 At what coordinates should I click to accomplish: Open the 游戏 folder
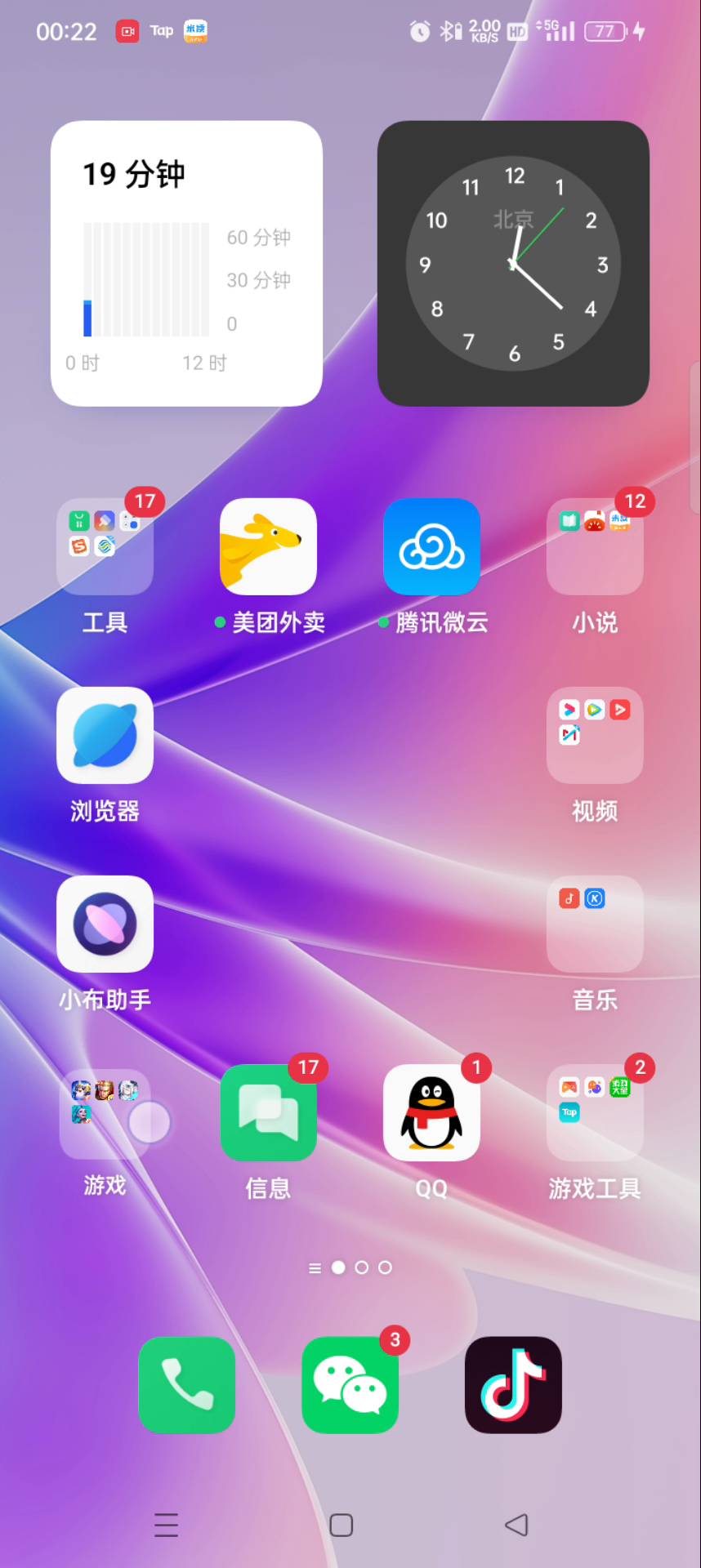click(105, 1112)
